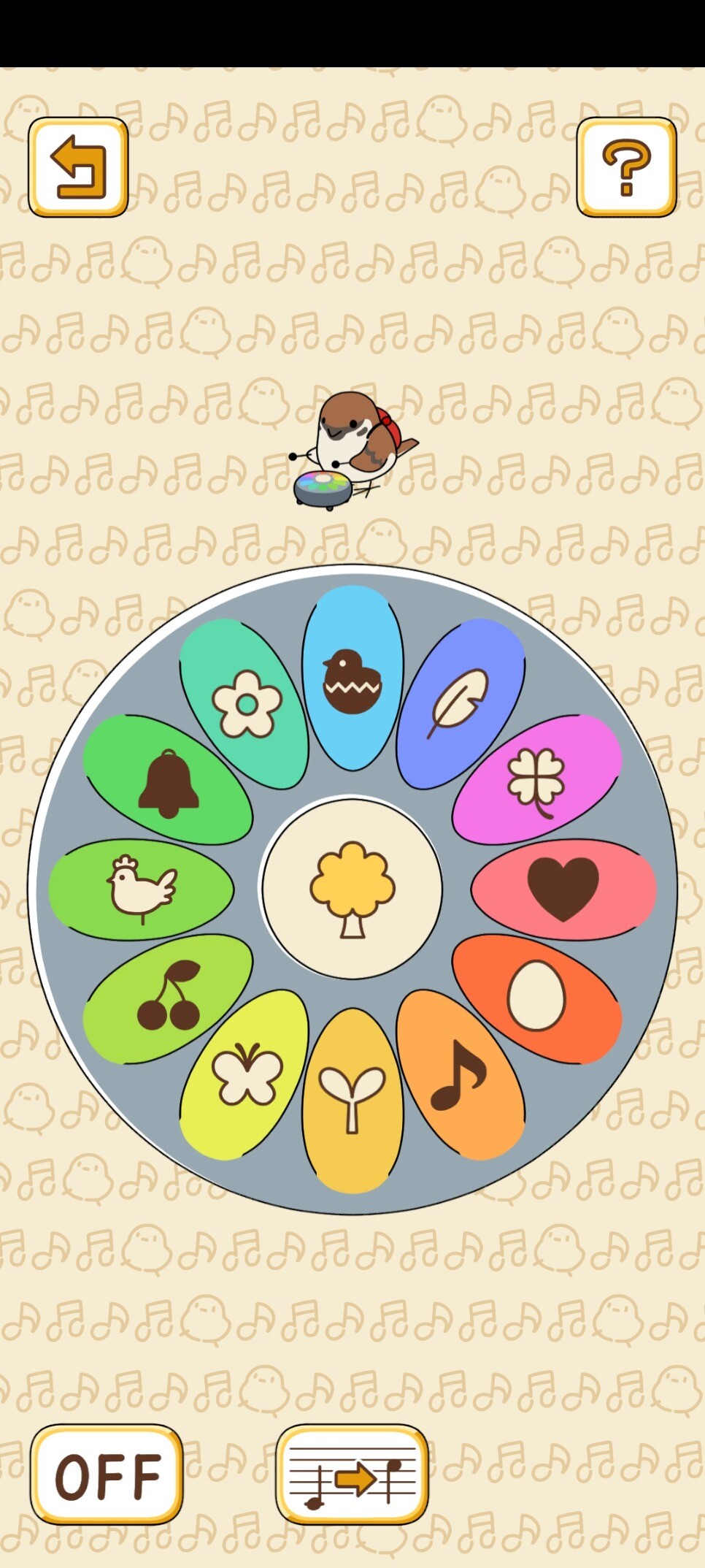Play the purple feather pad
705x1568 pixels.
[x=460, y=704]
